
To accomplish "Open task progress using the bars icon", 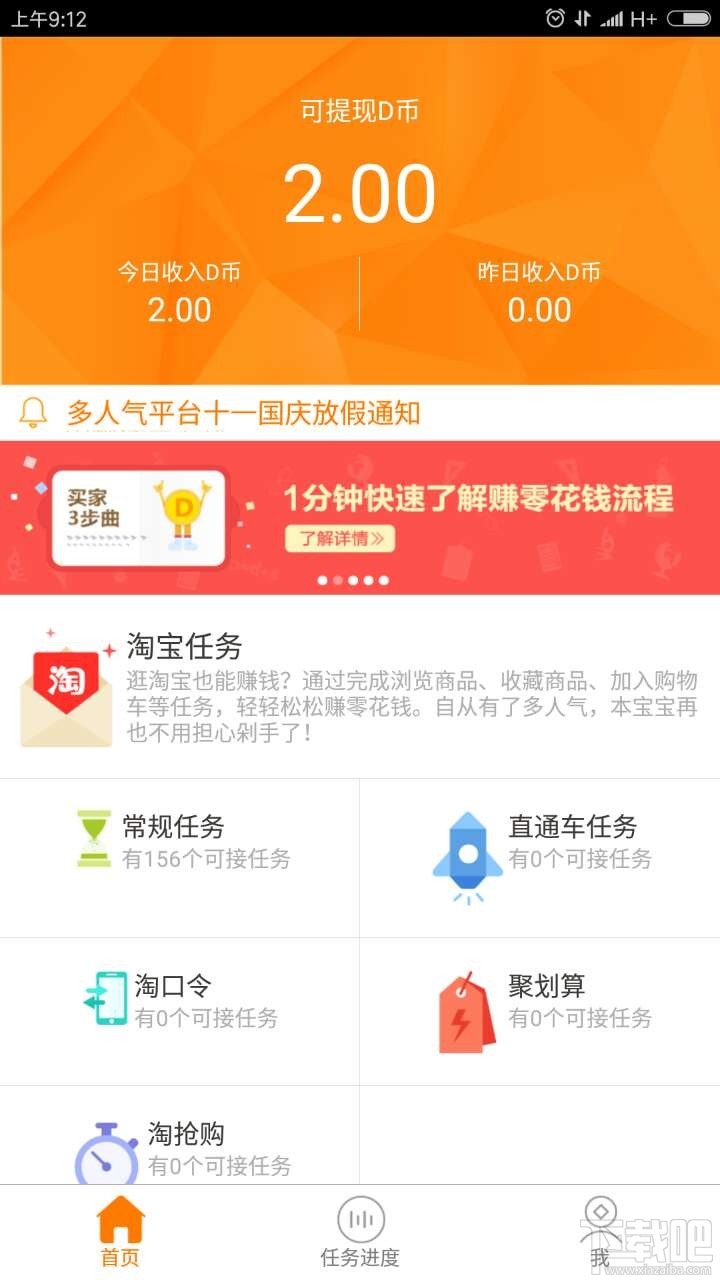I will [359, 1218].
